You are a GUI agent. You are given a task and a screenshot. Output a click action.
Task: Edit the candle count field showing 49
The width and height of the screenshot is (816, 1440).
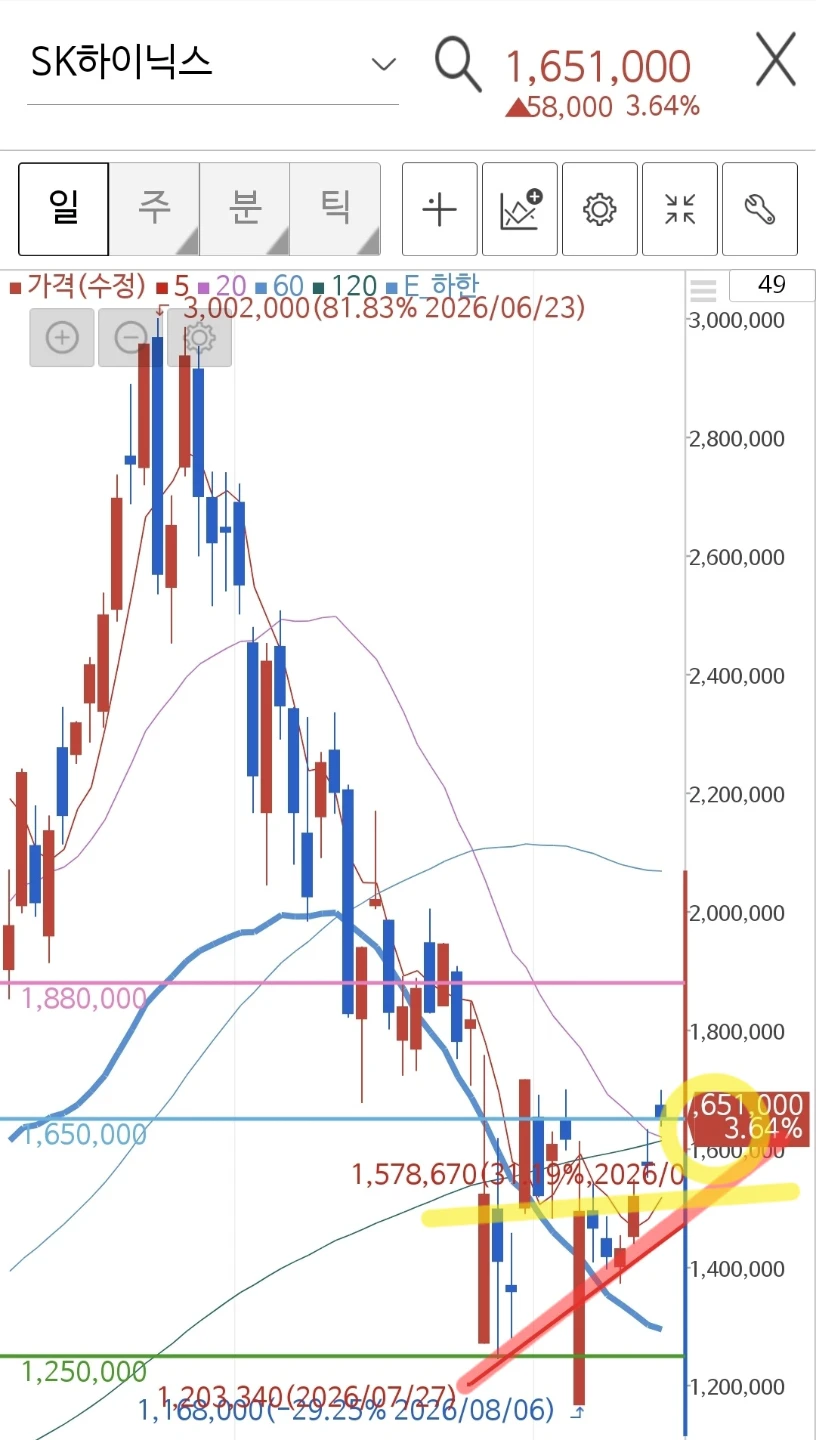[x=771, y=286]
